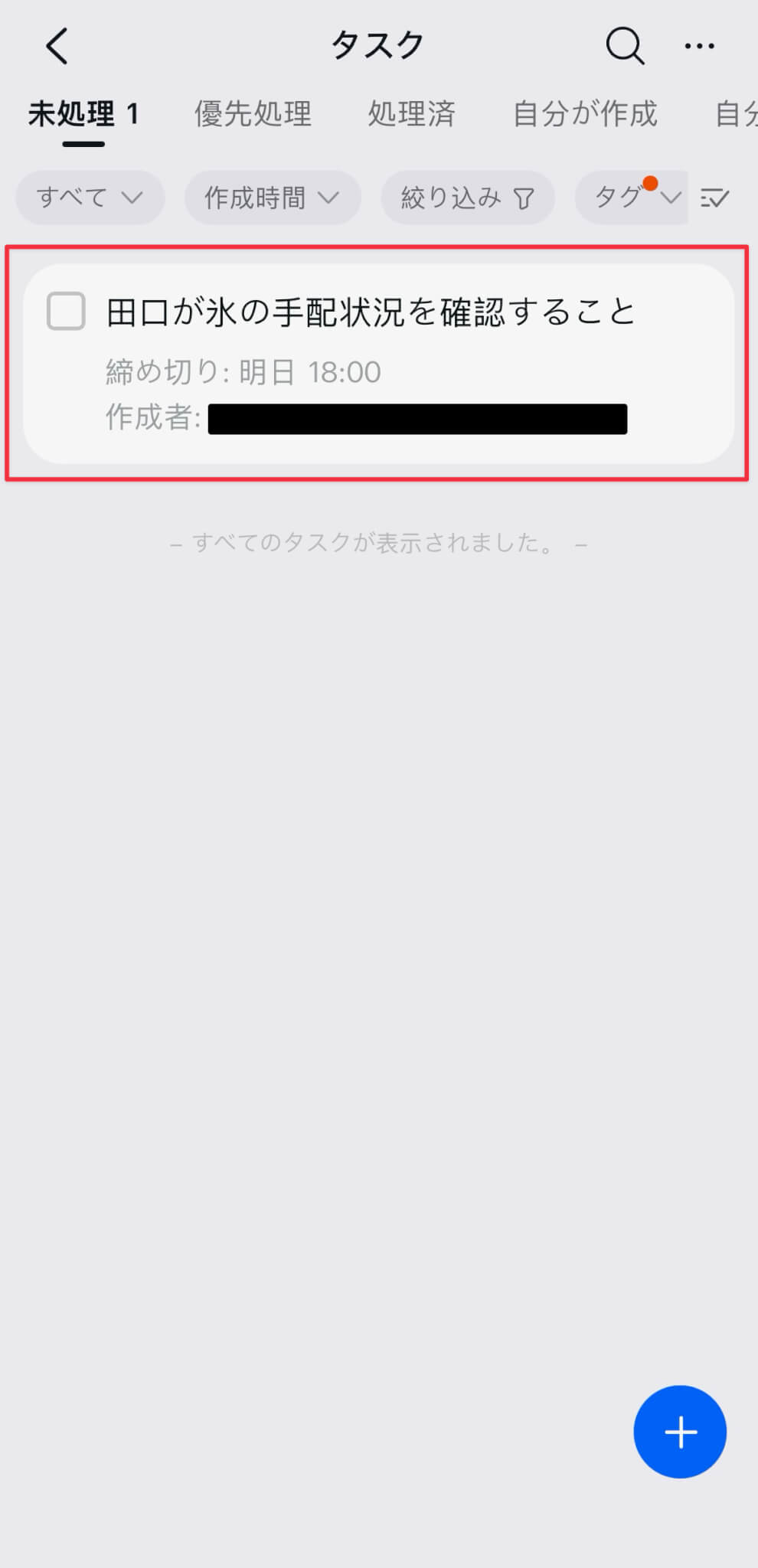
Task: Open task search
Action: 625,46
